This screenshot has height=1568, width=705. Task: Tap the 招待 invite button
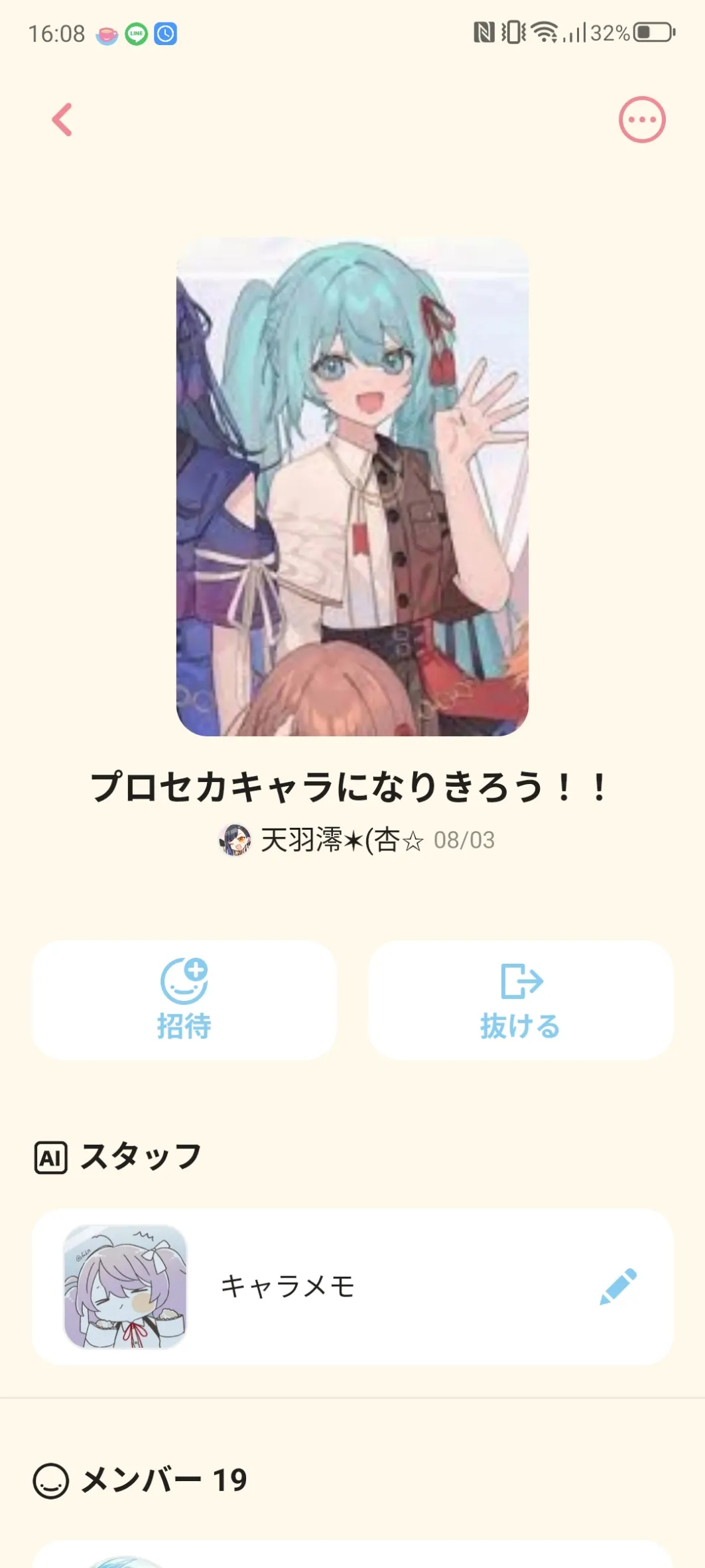click(184, 1000)
